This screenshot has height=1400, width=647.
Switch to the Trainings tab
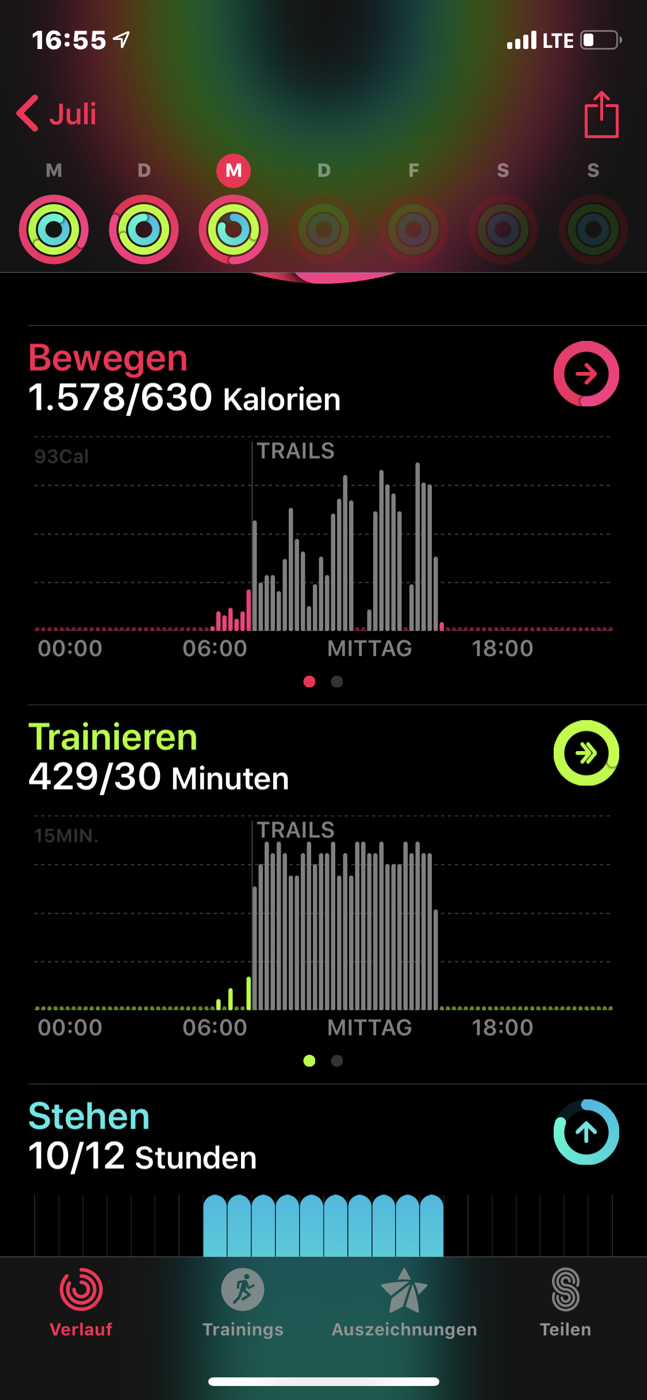tap(243, 1303)
